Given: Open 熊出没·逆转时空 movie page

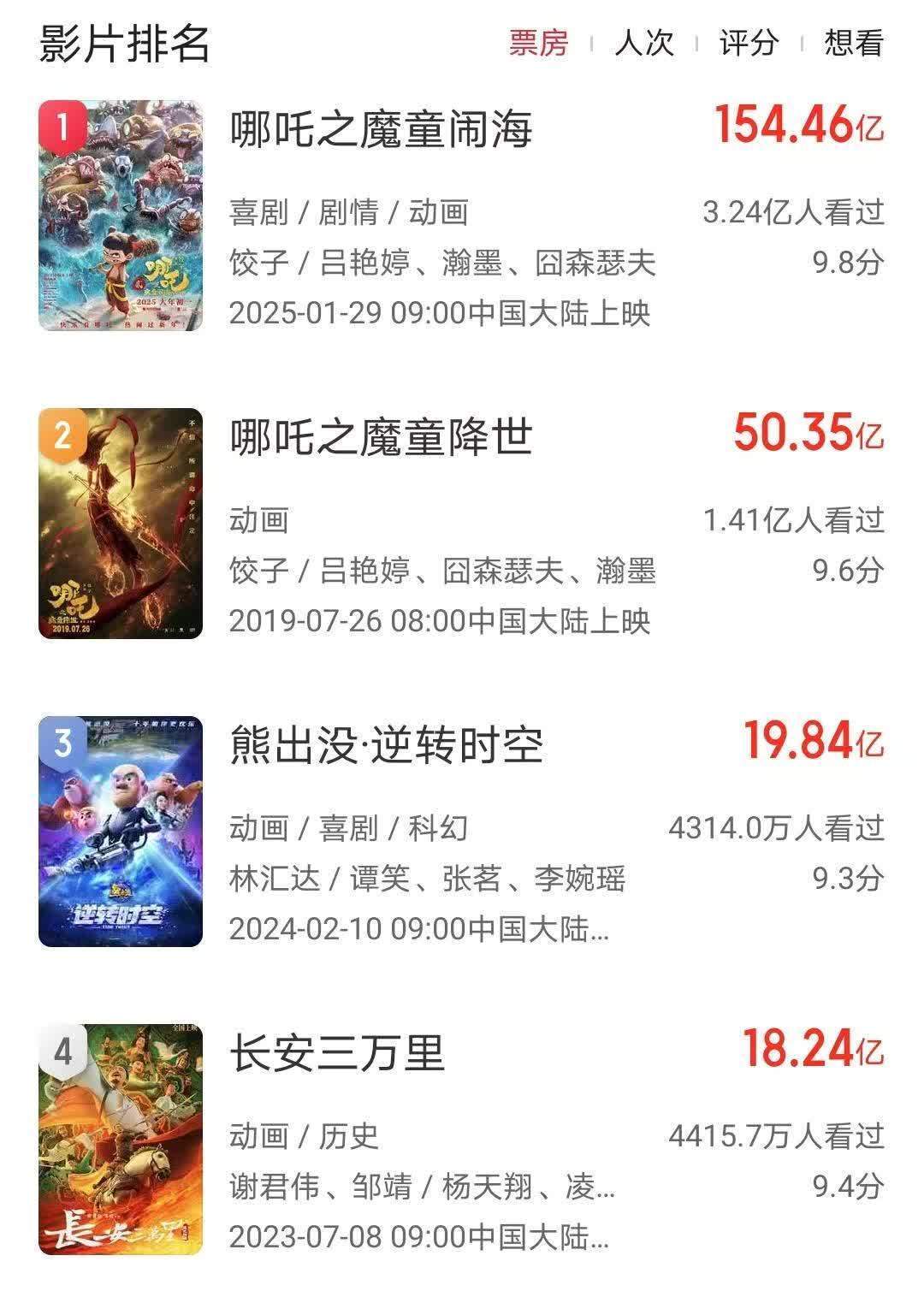Looking at the screenshot, I should pos(387,745).
